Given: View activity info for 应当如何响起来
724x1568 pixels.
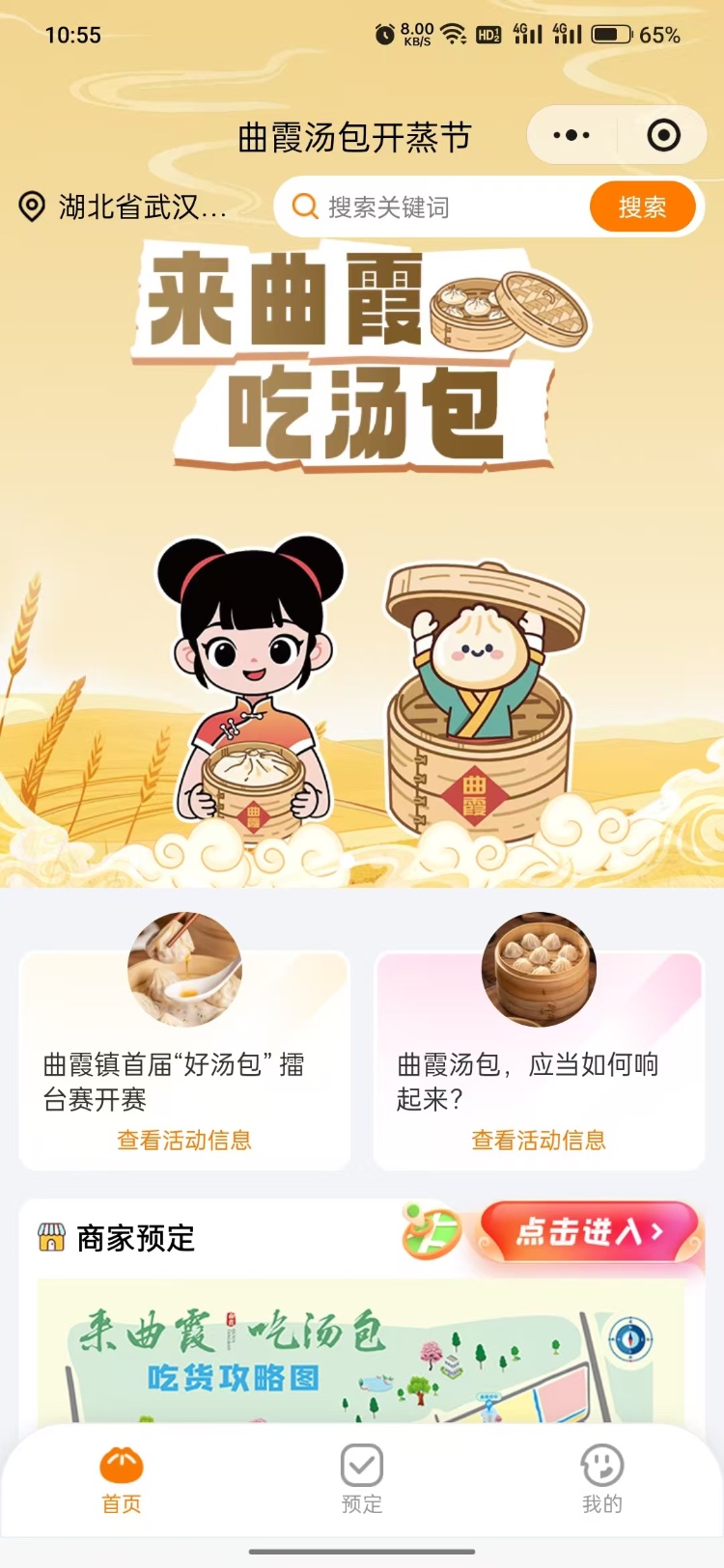Looking at the screenshot, I should 539,1141.
